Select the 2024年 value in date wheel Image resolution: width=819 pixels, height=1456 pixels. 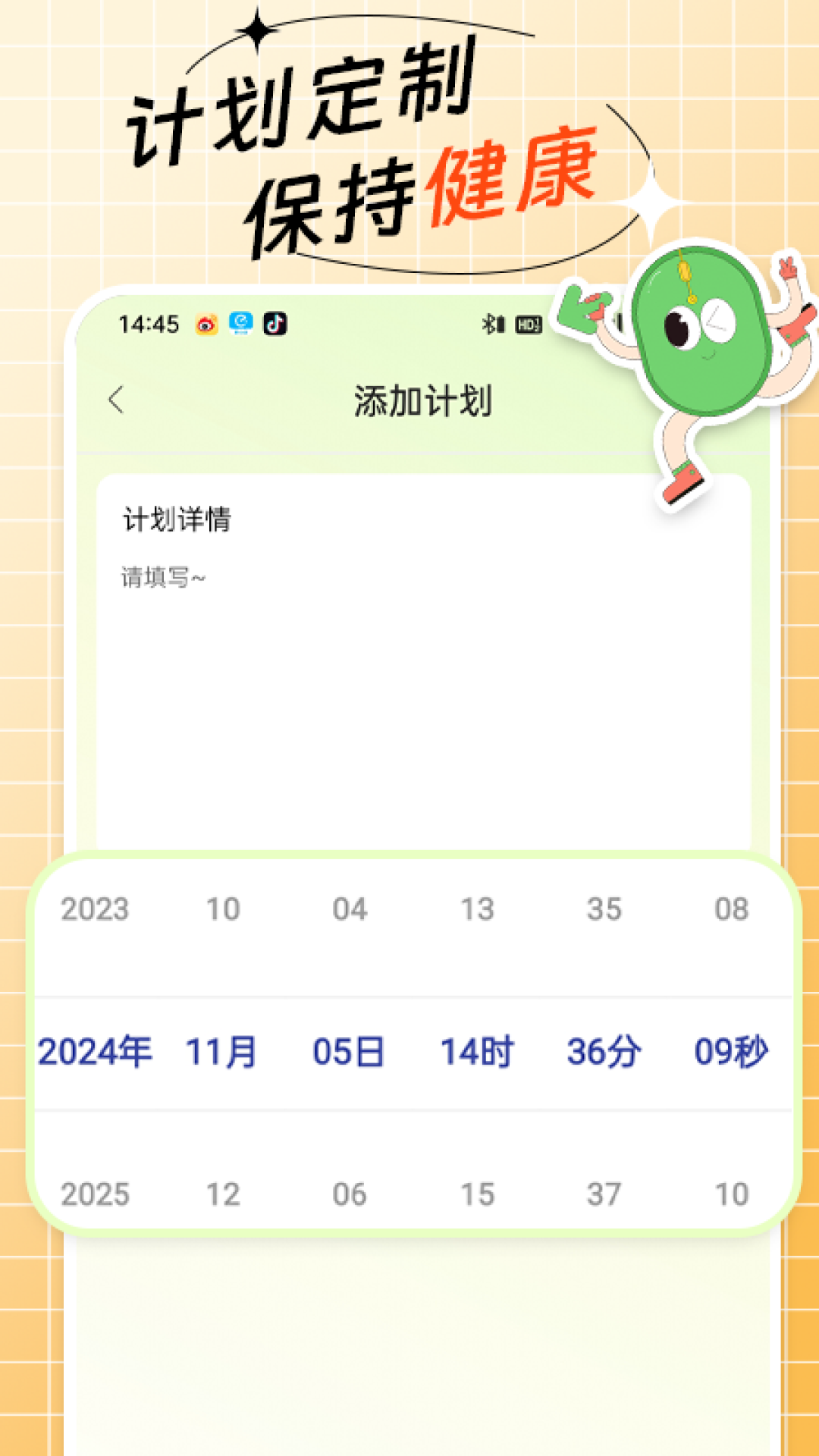click(97, 1050)
